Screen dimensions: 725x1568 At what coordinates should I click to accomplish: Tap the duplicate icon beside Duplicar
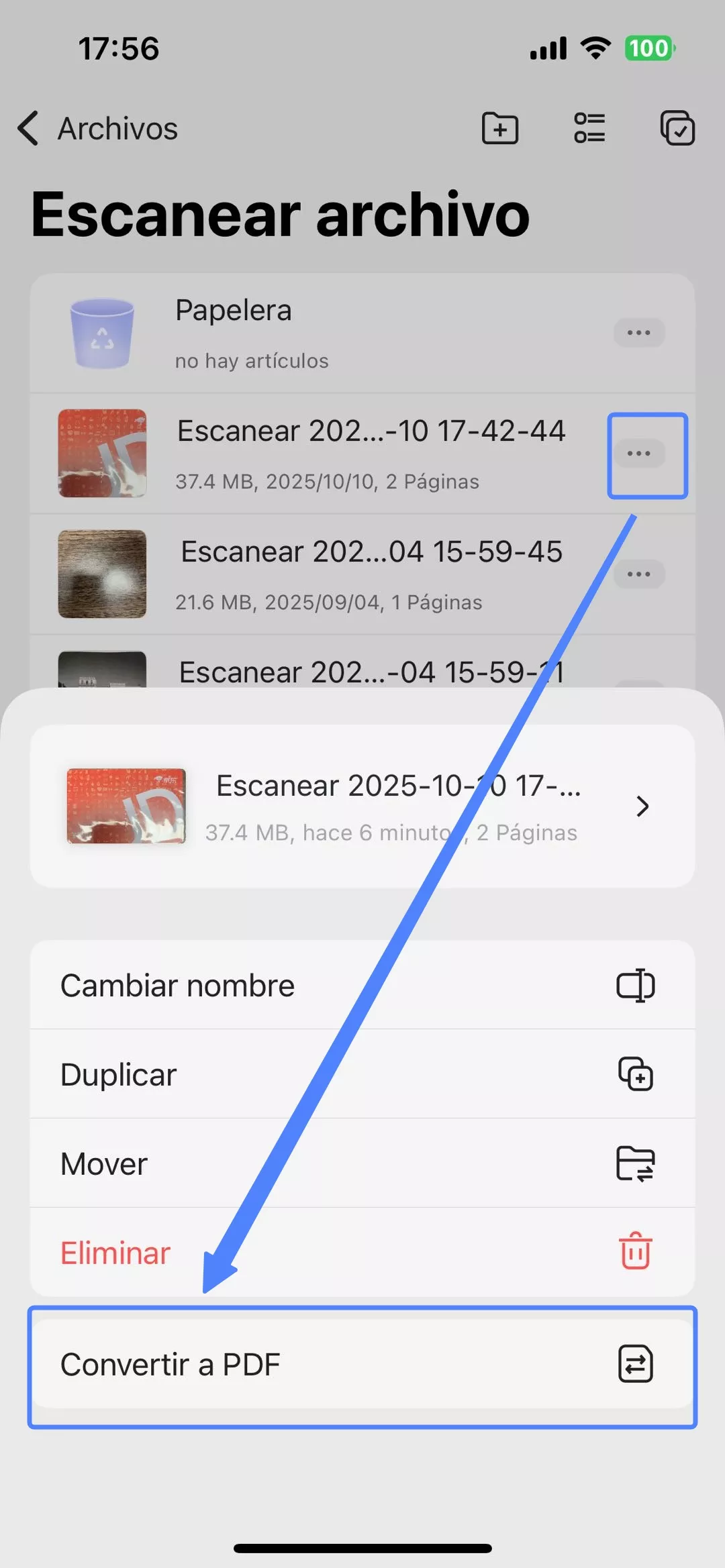point(635,1074)
